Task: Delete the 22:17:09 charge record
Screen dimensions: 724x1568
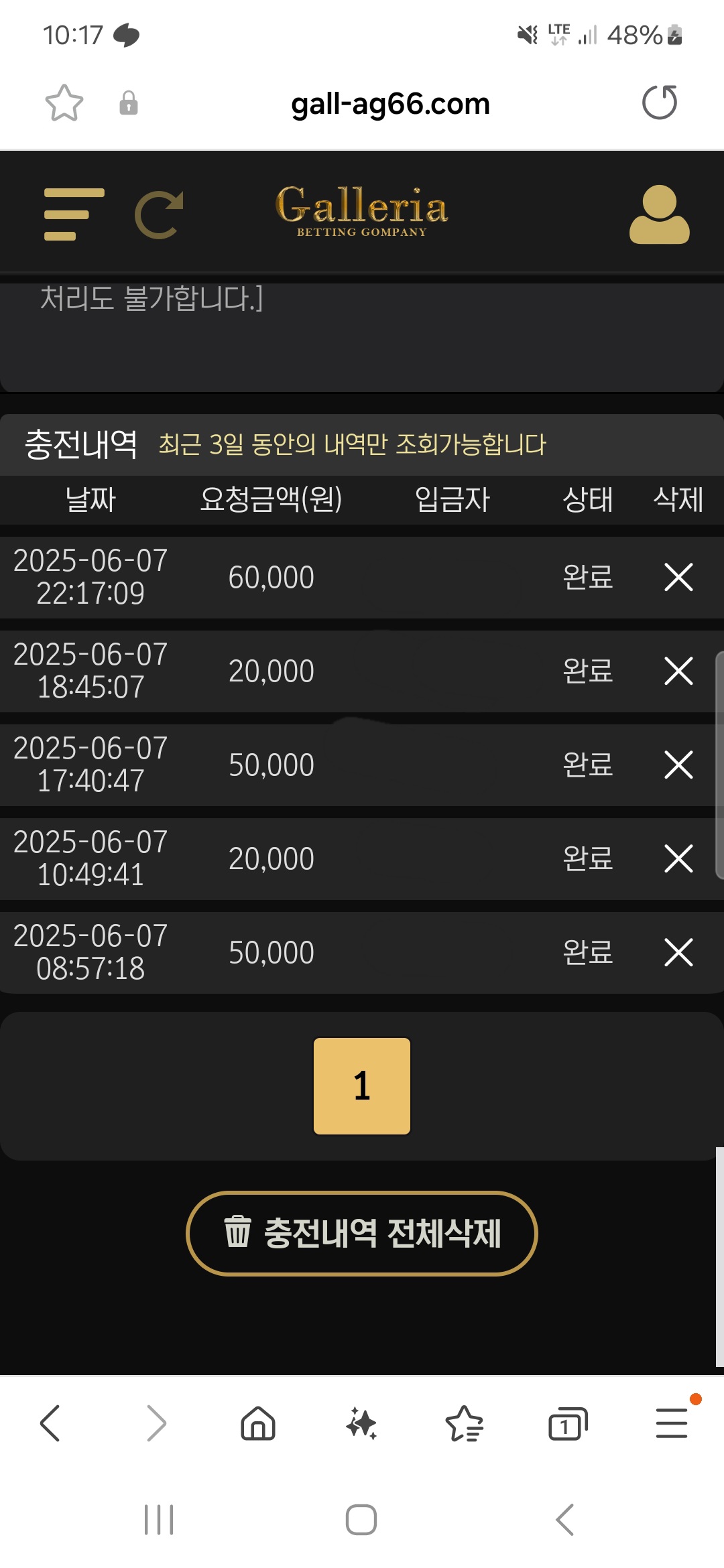Action: point(678,577)
